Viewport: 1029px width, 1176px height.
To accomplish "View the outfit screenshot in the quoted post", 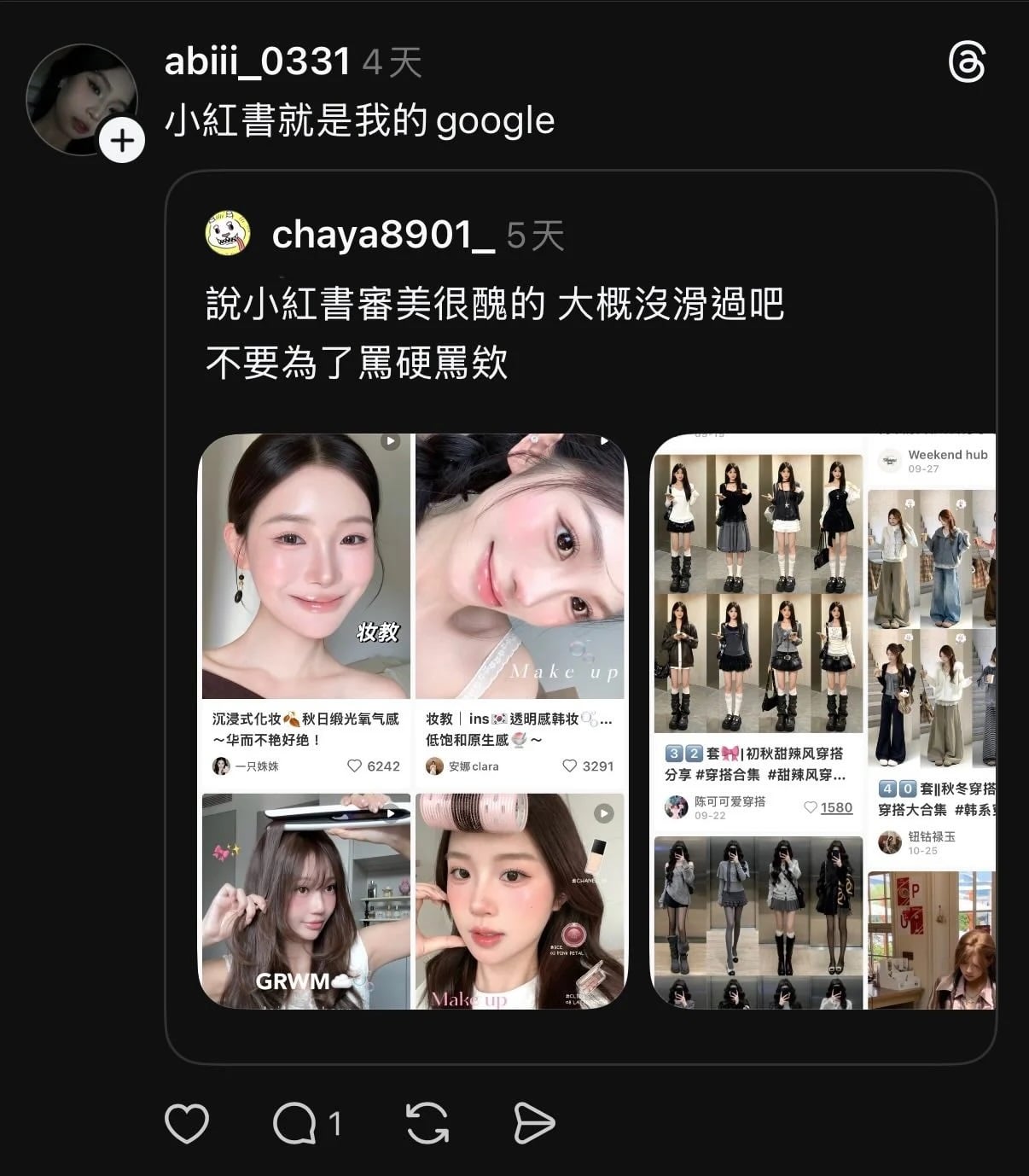I will click(823, 721).
